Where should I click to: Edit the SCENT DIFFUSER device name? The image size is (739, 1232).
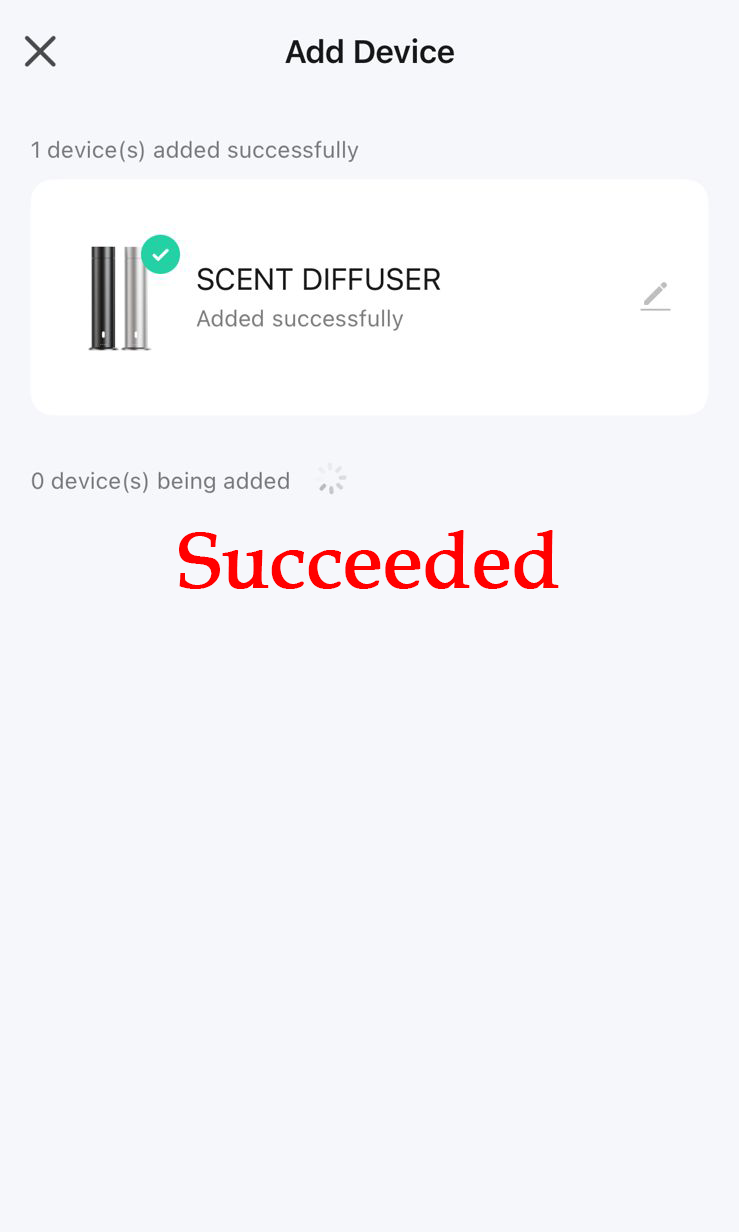pos(655,296)
